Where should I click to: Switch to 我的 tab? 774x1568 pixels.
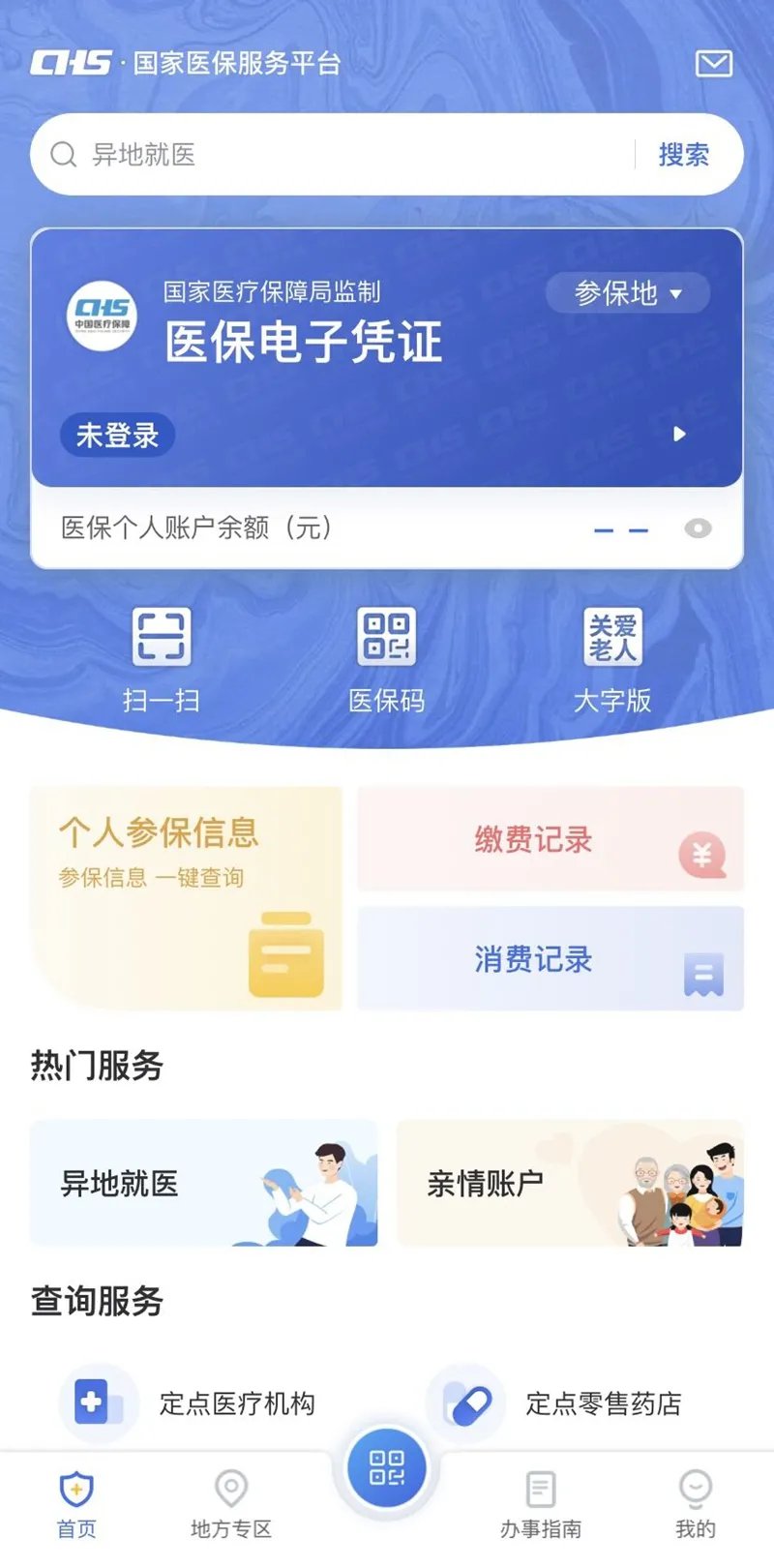click(x=695, y=1504)
